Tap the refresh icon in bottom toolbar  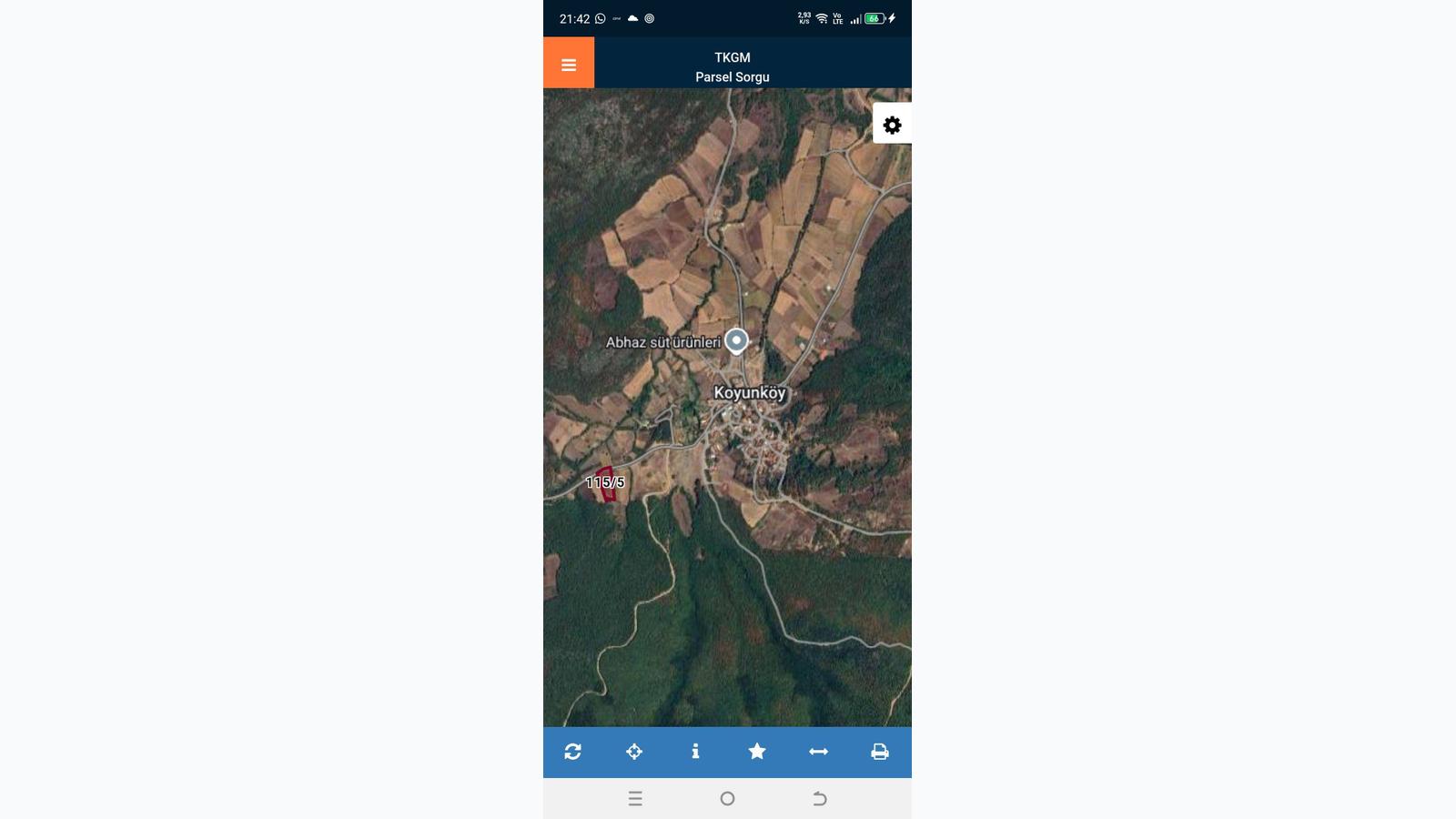[572, 752]
